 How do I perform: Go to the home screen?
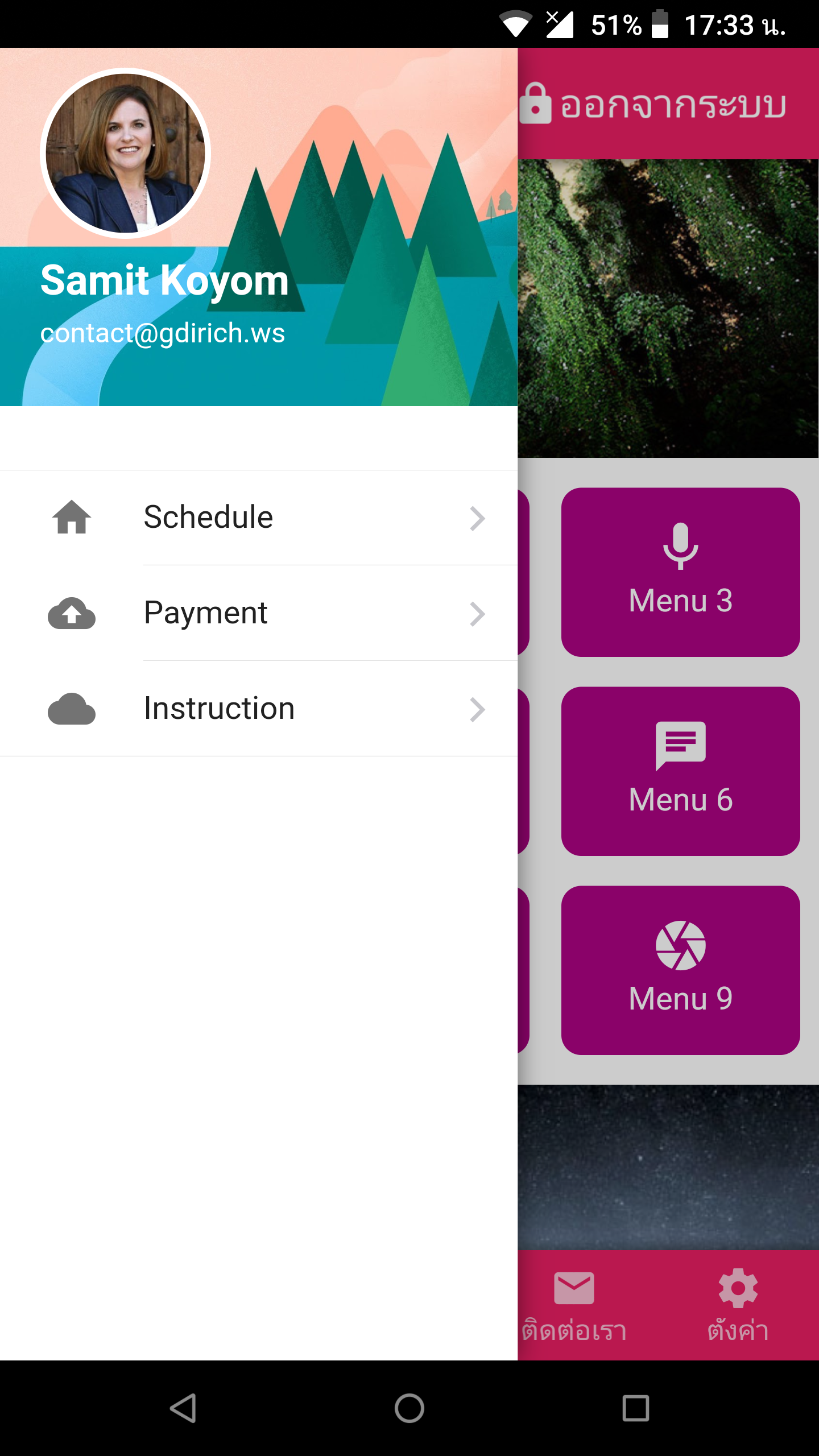pos(409,1408)
